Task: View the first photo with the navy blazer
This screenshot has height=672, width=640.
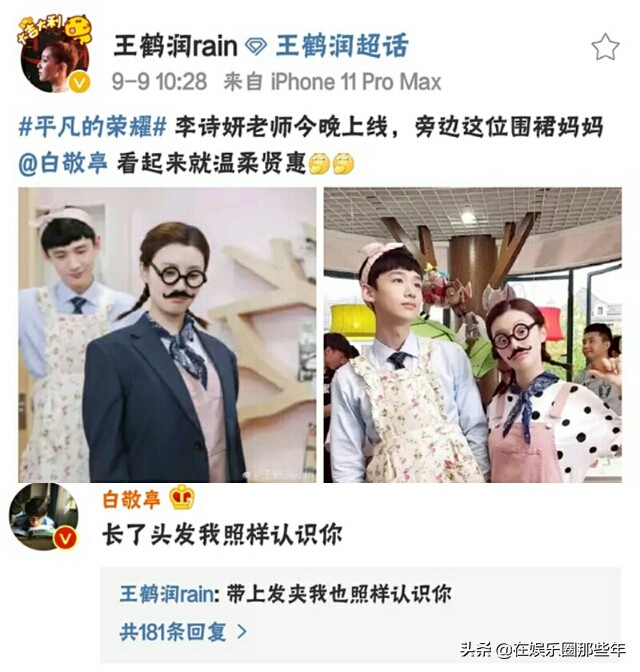Action: [x=166, y=335]
